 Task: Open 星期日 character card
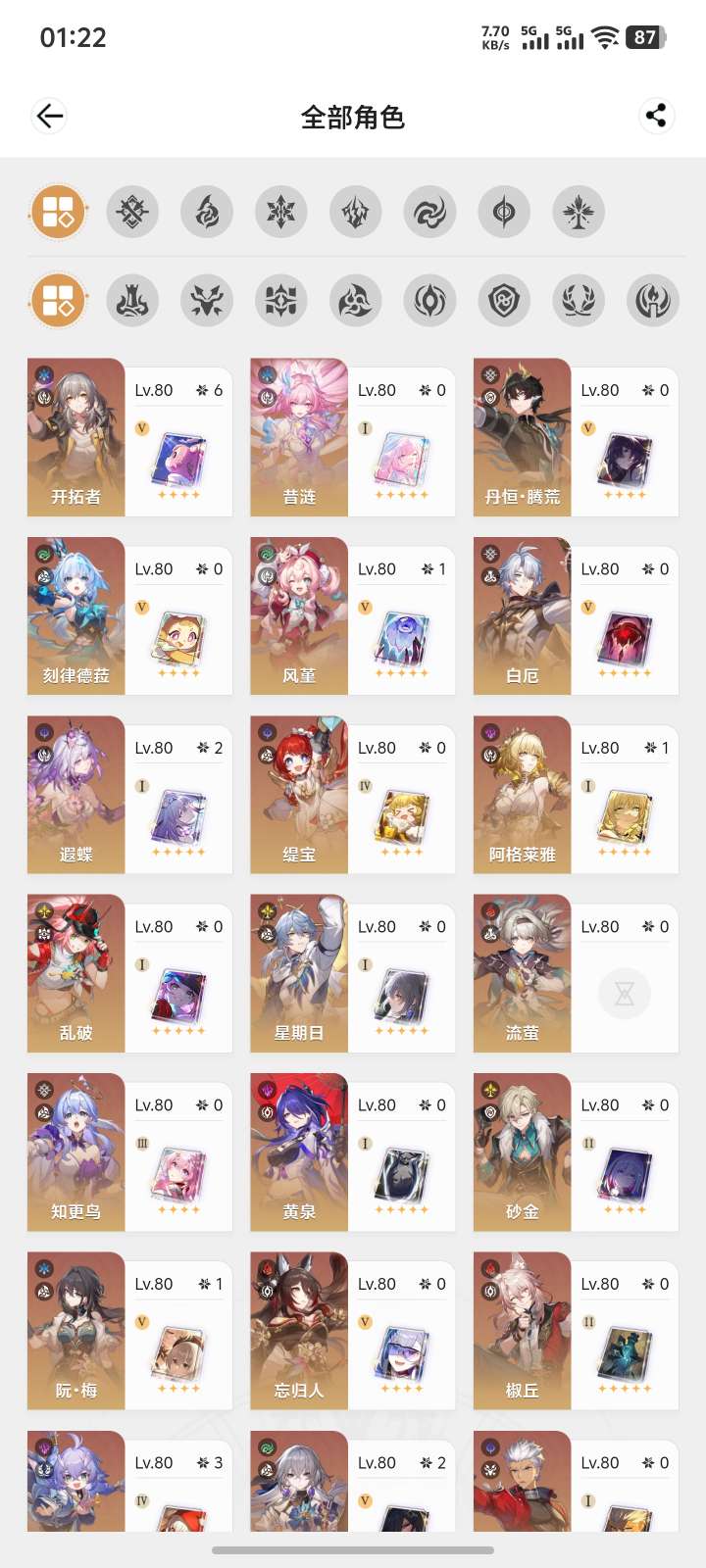tap(352, 974)
